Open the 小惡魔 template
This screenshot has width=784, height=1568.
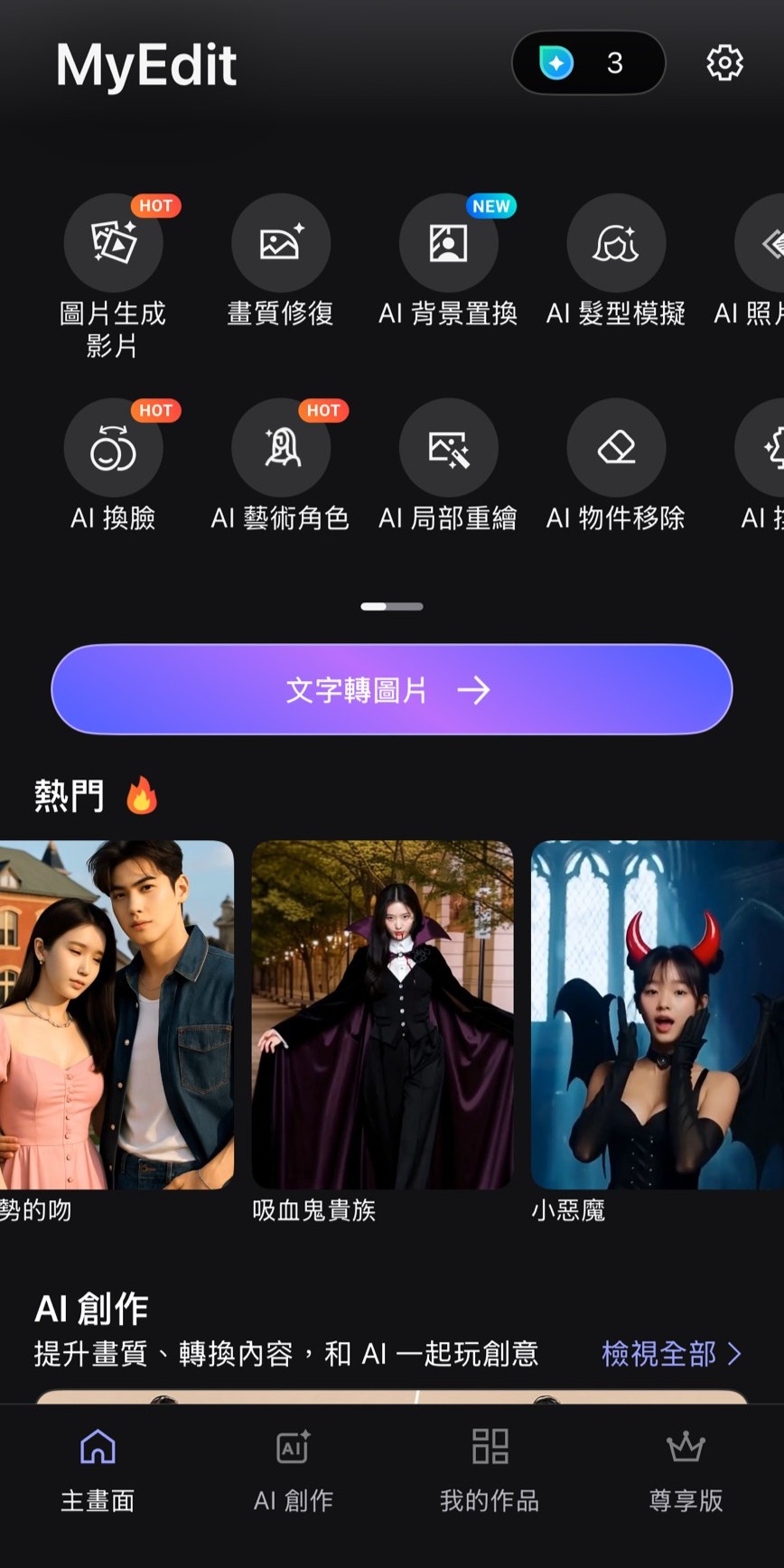coord(657,1014)
